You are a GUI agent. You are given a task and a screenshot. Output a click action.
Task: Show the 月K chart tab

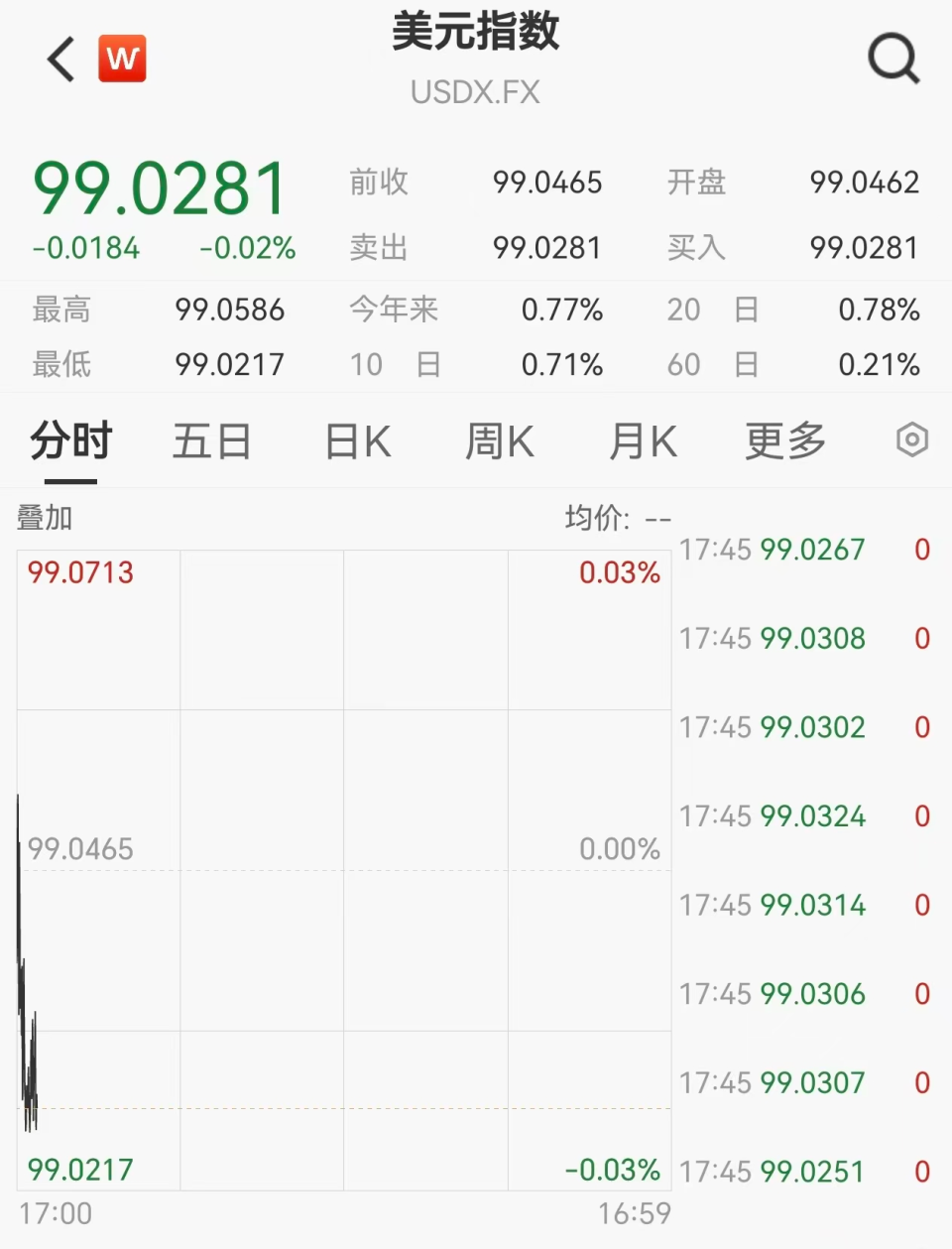pos(643,441)
